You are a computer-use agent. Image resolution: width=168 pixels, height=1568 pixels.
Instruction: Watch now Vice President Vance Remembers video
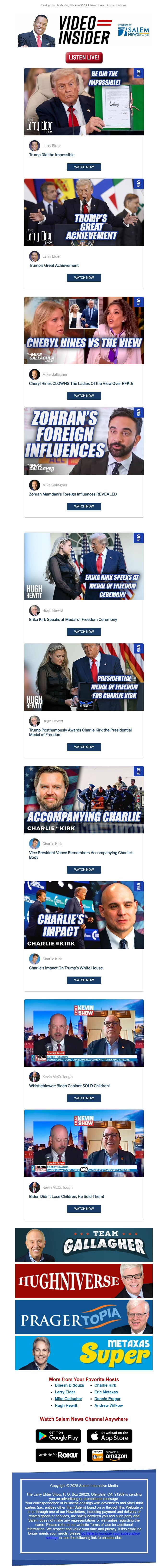click(84, 870)
